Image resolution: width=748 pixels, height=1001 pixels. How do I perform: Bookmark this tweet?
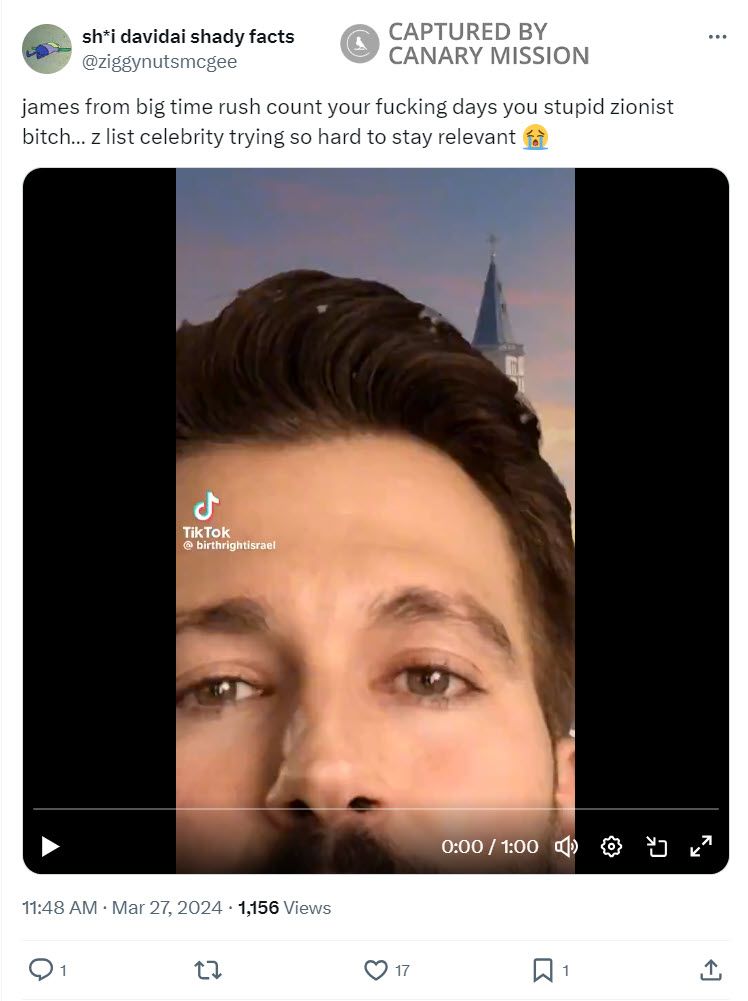click(543, 969)
